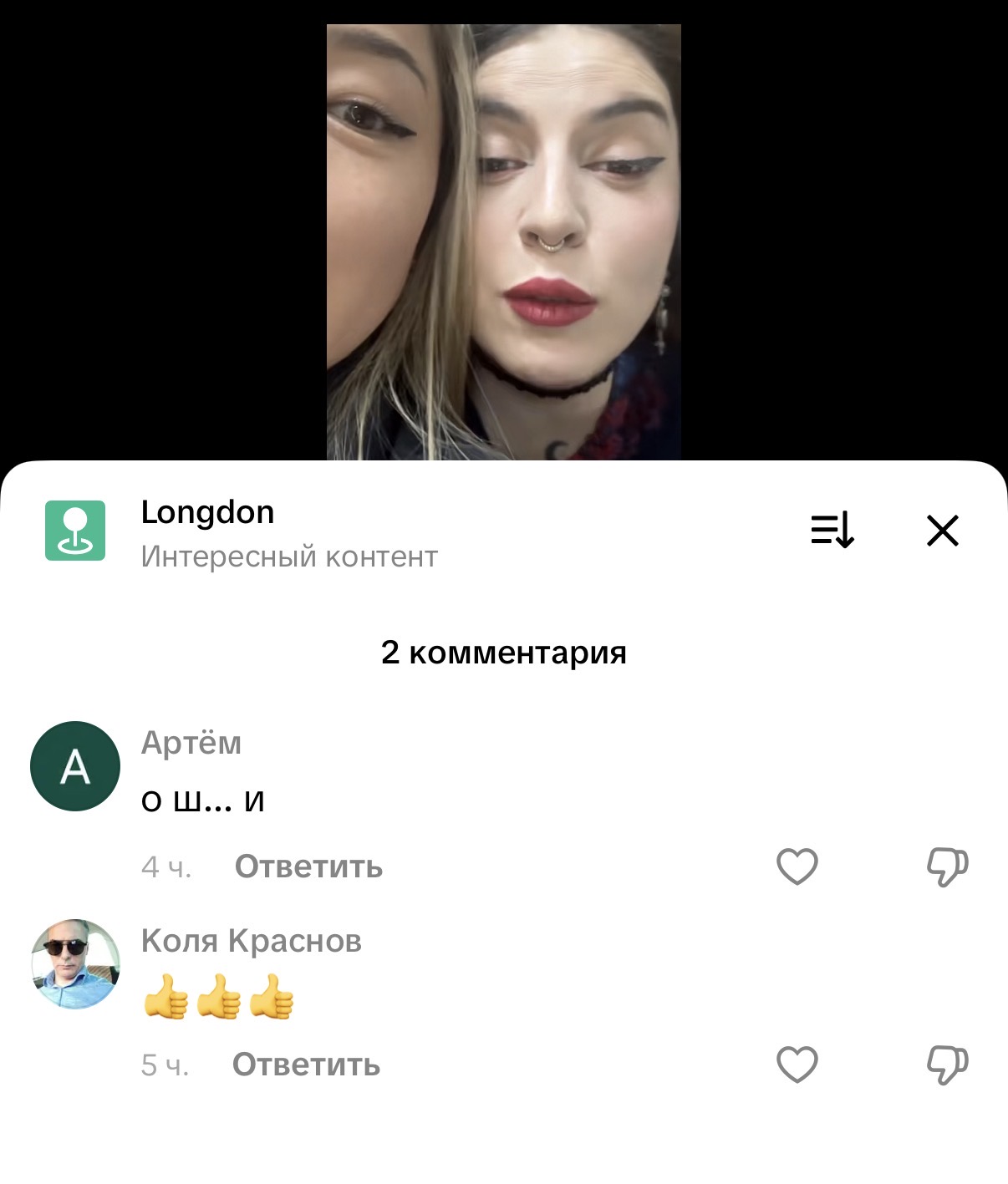
Task: Open Коля Краснов's profile picture
Action: [75, 964]
